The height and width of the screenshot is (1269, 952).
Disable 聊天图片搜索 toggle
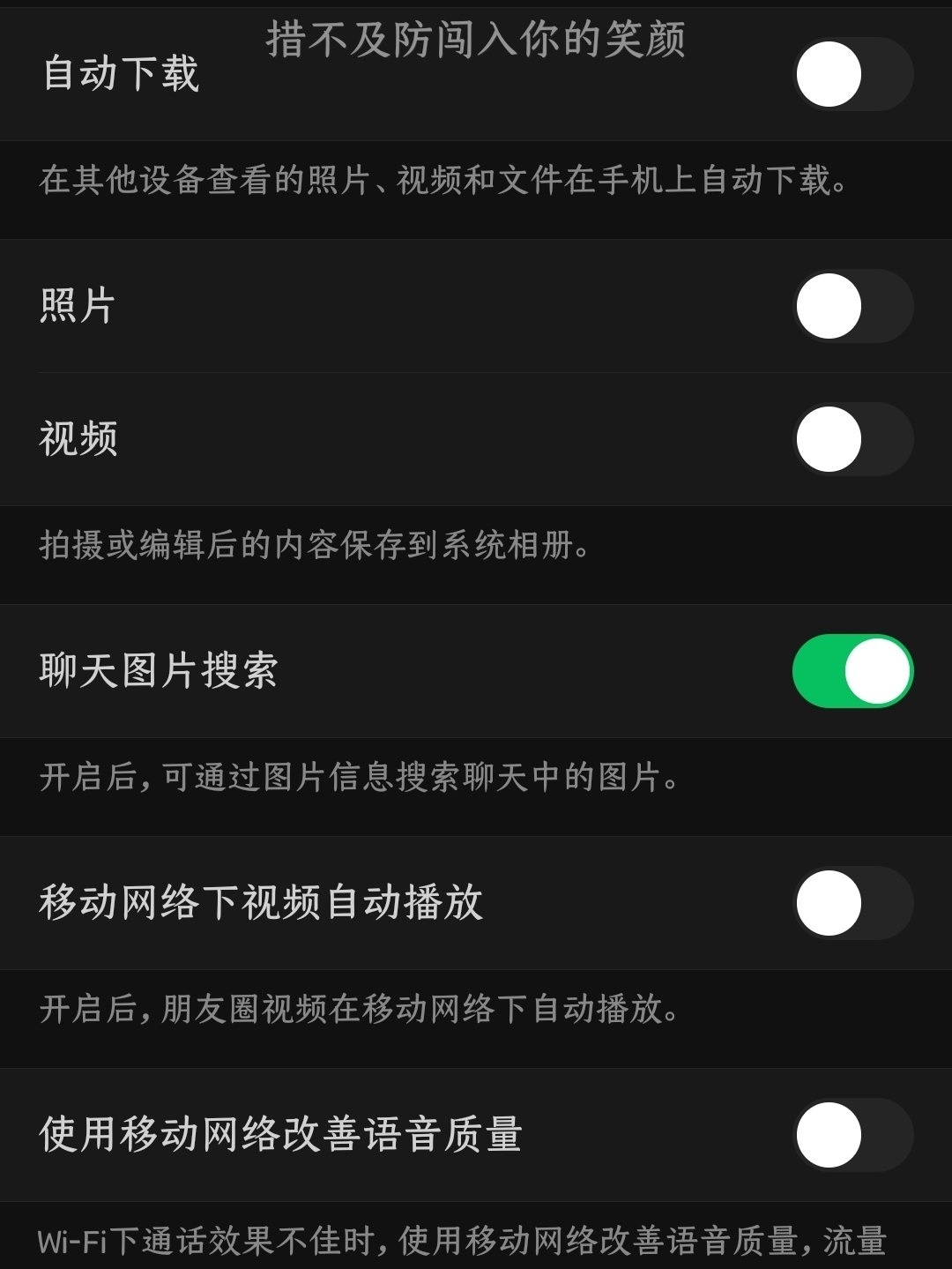(x=852, y=671)
